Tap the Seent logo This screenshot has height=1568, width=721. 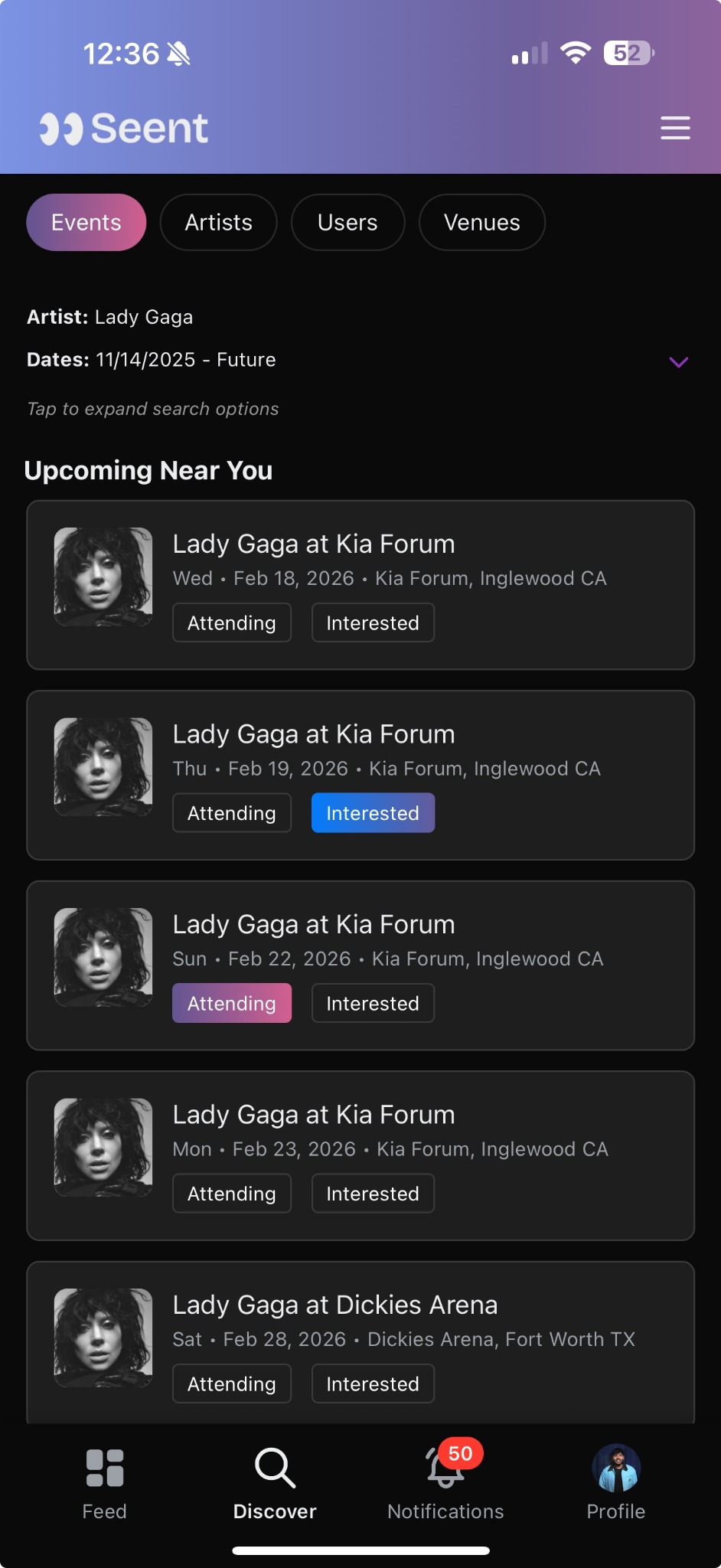coord(125,128)
